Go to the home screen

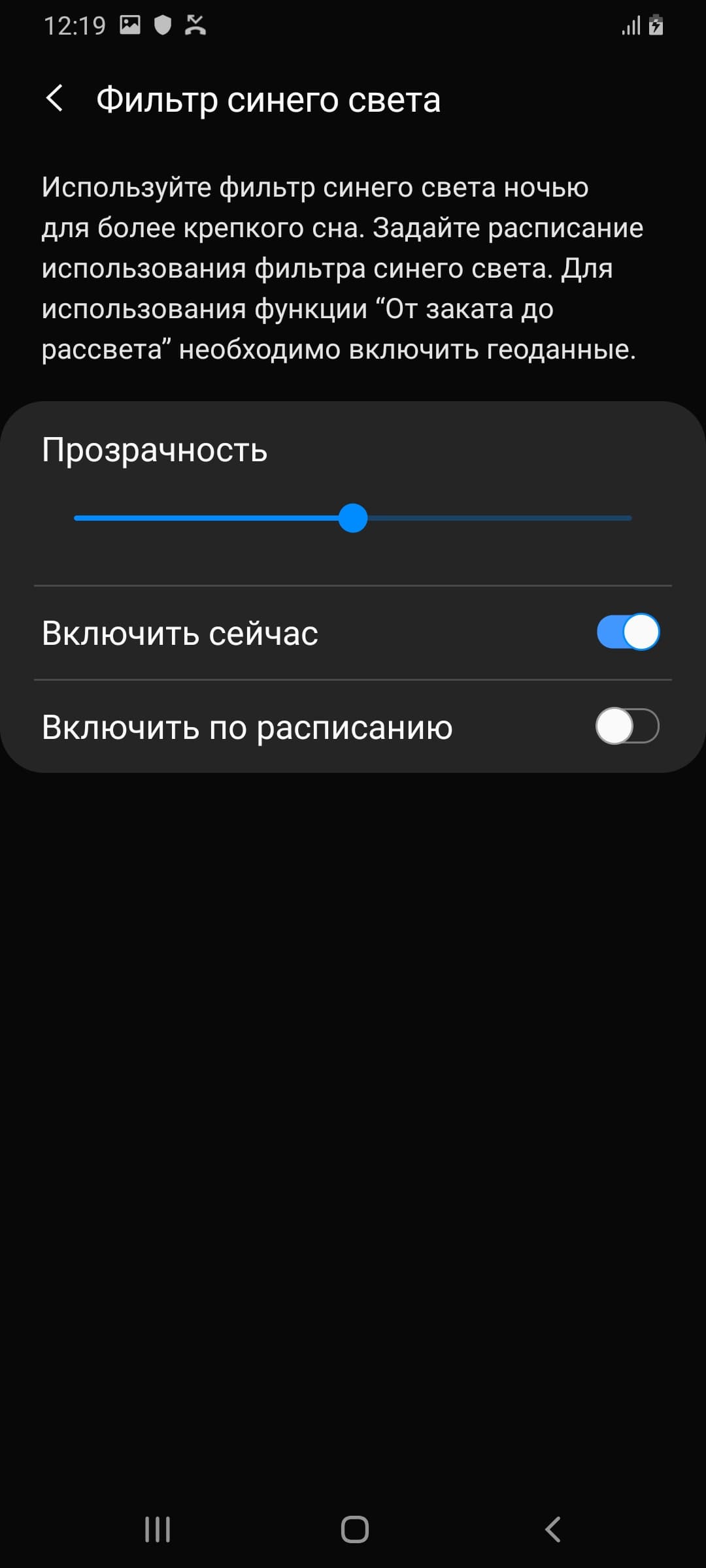pyautogui.click(x=354, y=1529)
